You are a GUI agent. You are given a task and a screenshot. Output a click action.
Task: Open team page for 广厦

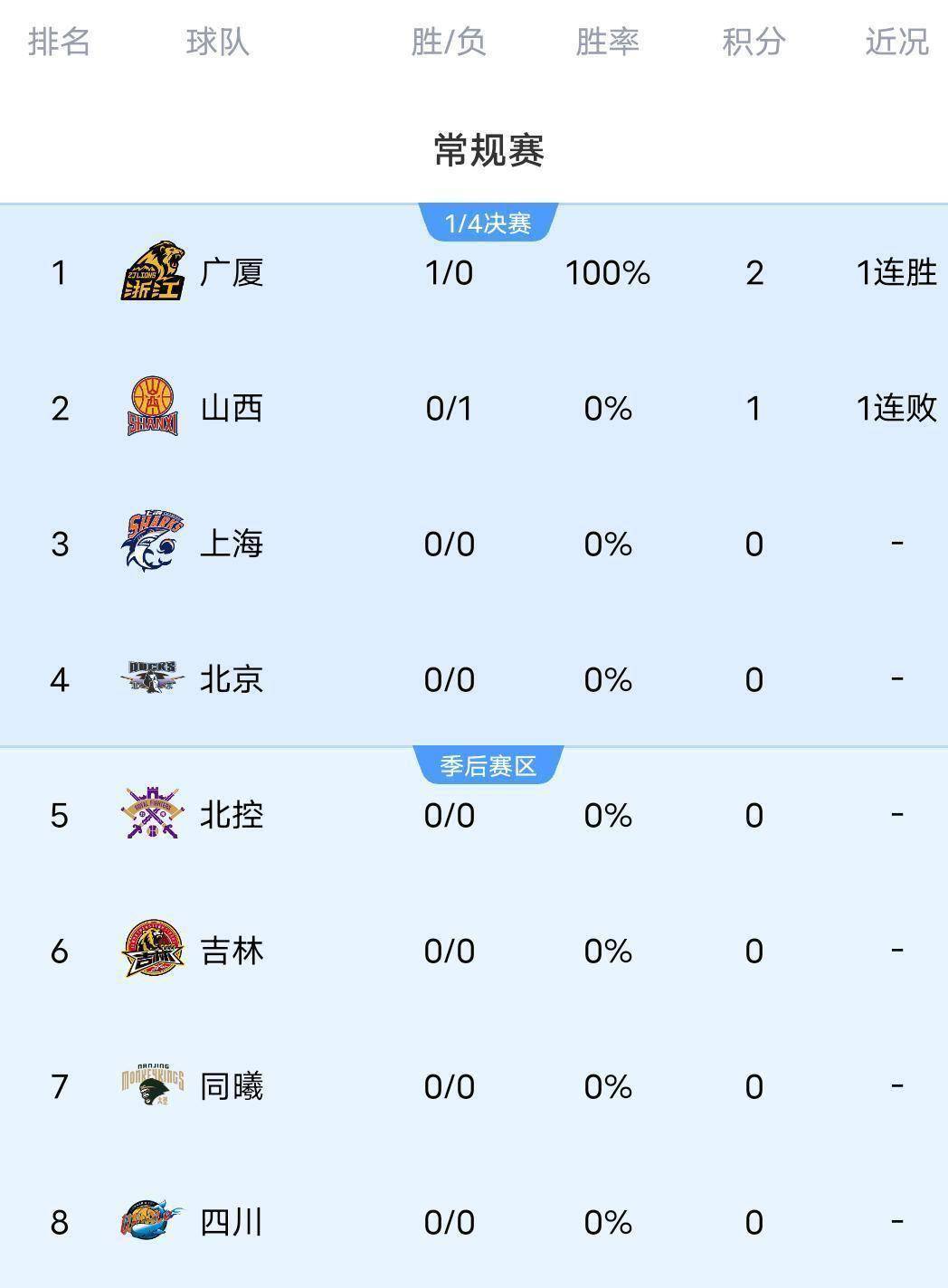coord(231,272)
